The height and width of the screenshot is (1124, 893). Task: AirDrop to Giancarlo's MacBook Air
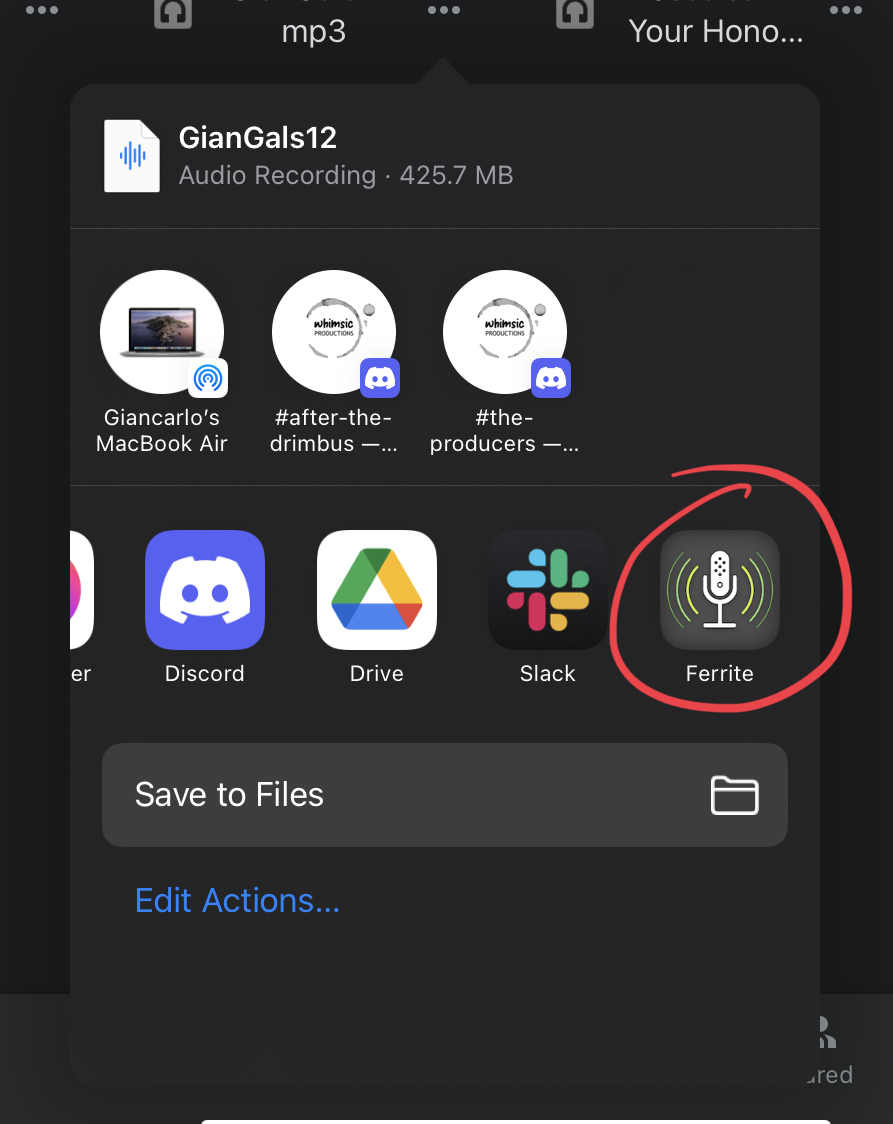pos(162,333)
